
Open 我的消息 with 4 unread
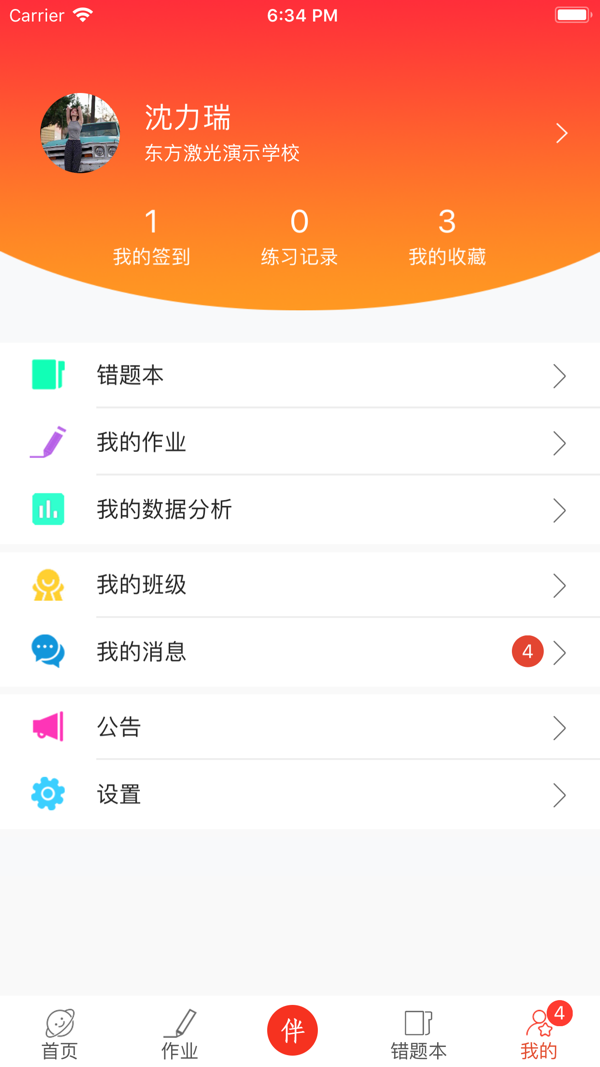[x=300, y=652]
